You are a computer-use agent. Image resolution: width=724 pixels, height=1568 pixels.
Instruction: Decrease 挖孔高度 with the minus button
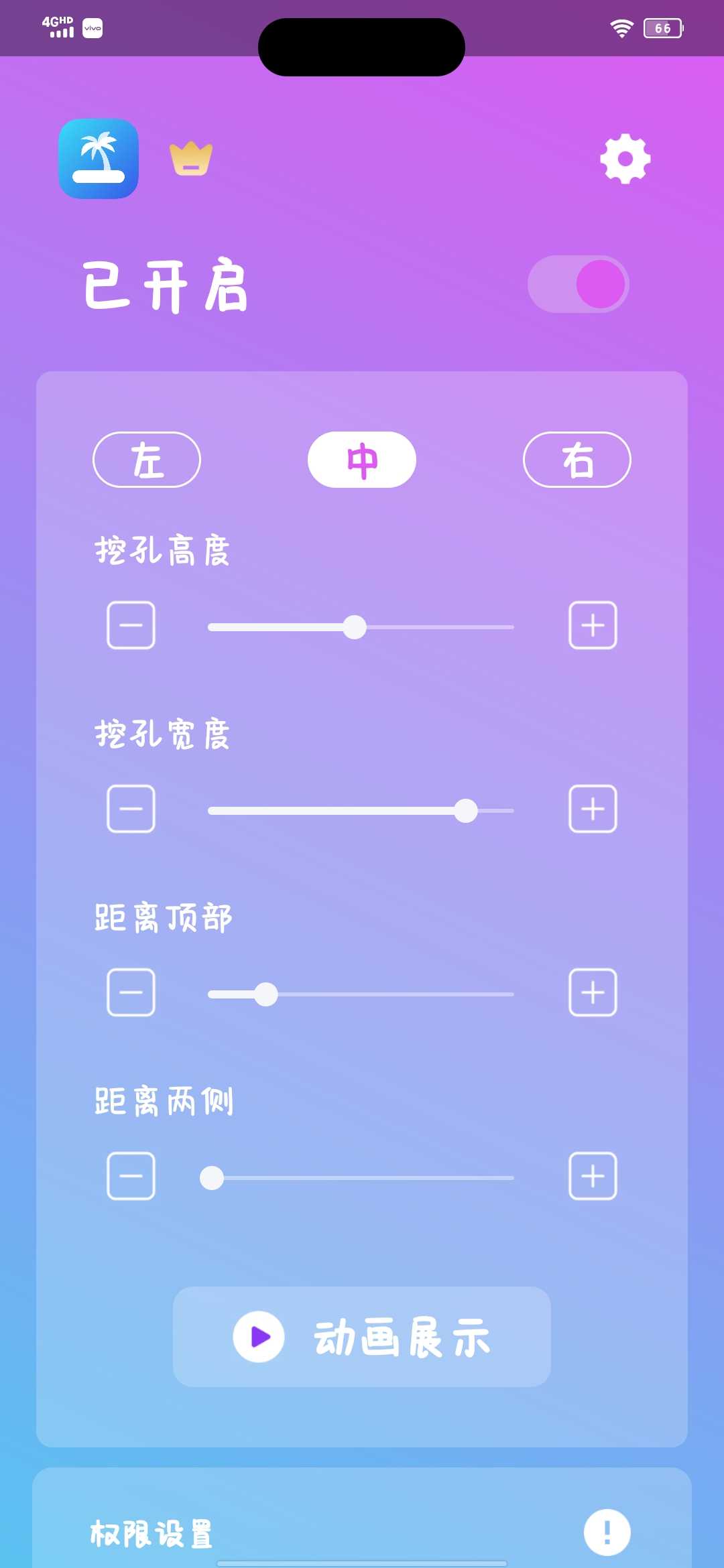point(131,625)
